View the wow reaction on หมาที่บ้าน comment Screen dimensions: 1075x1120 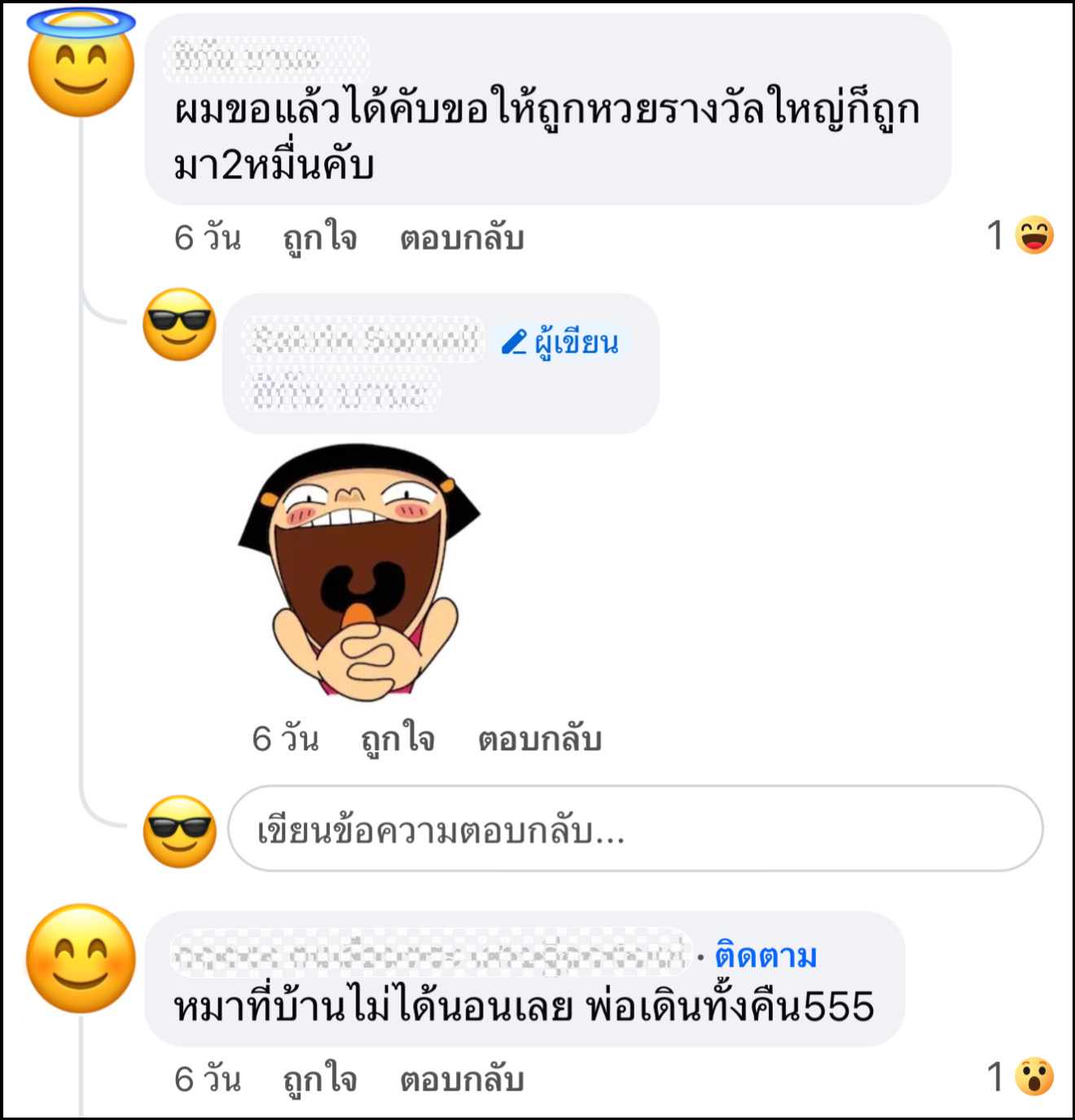click(1021, 1077)
